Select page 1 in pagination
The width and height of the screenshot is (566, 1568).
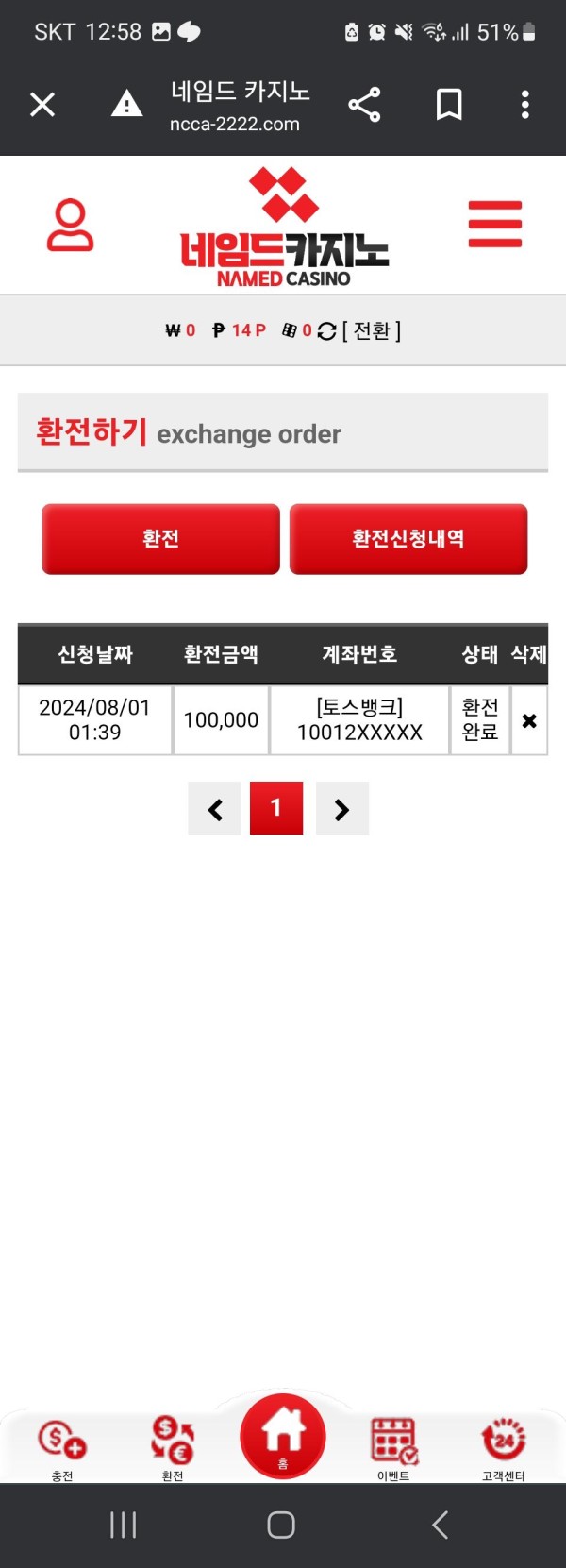(275, 808)
